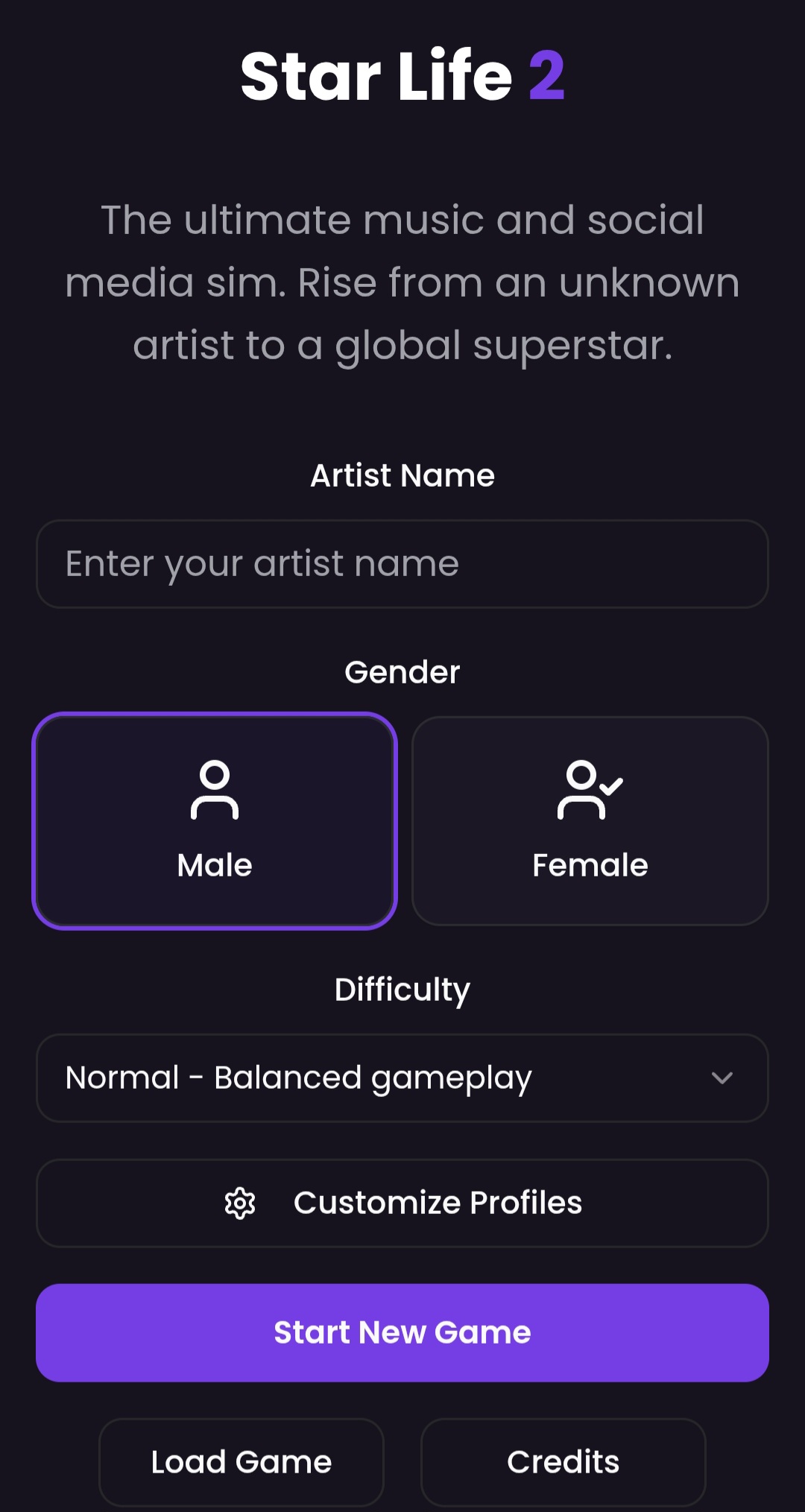Screen dimensions: 805x1512
Task: Expand the Difficulty dropdown
Action: point(402,1078)
